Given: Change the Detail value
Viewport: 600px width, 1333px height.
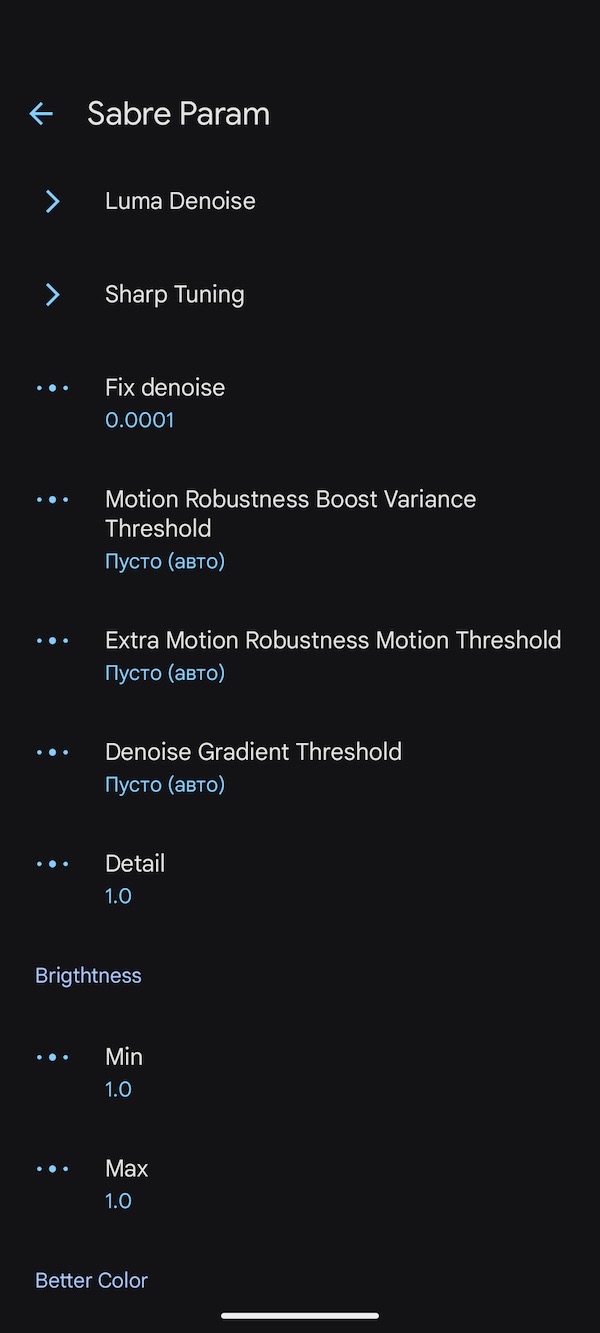Looking at the screenshot, I should 135,878.
